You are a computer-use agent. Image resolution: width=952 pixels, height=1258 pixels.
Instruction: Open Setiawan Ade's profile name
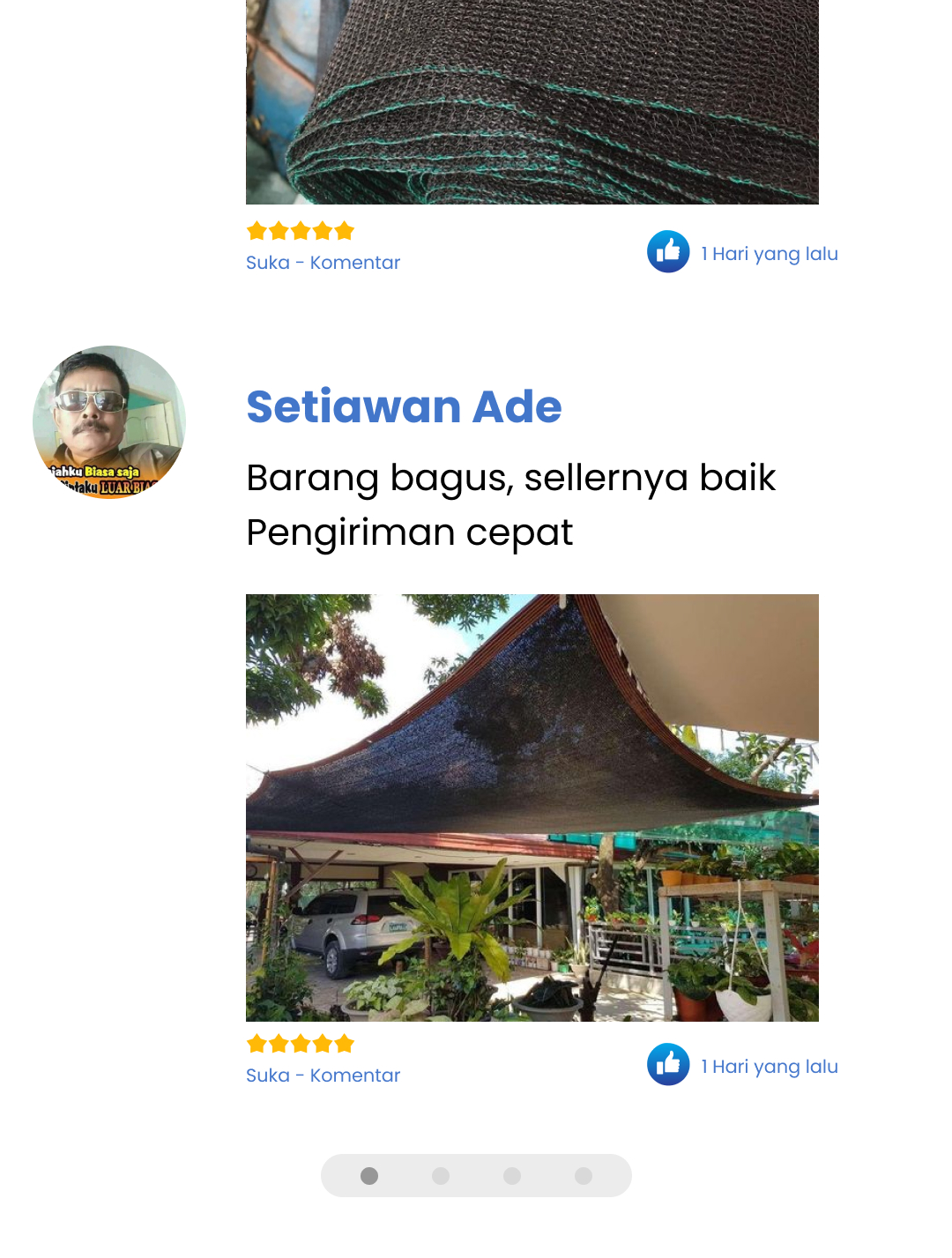click(x=404, y=406)
